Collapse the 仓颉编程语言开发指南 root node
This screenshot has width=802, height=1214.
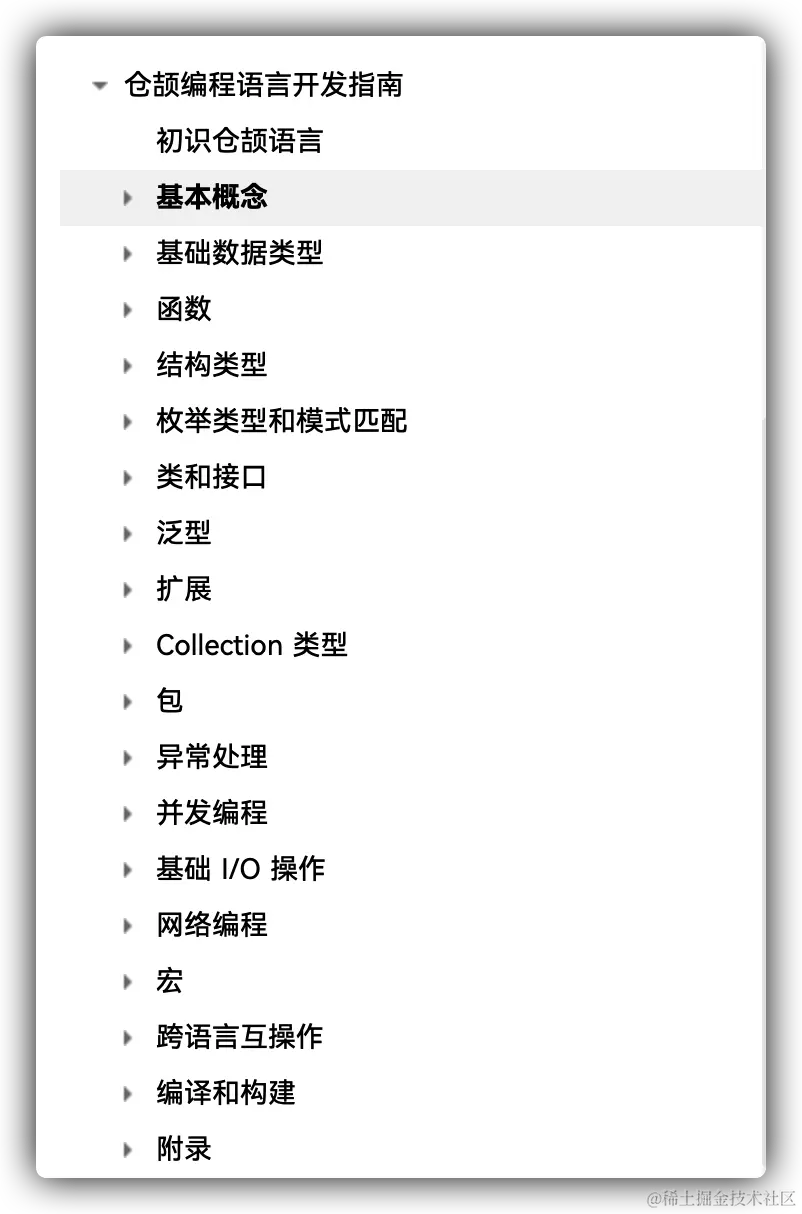[x=98, y=86]
